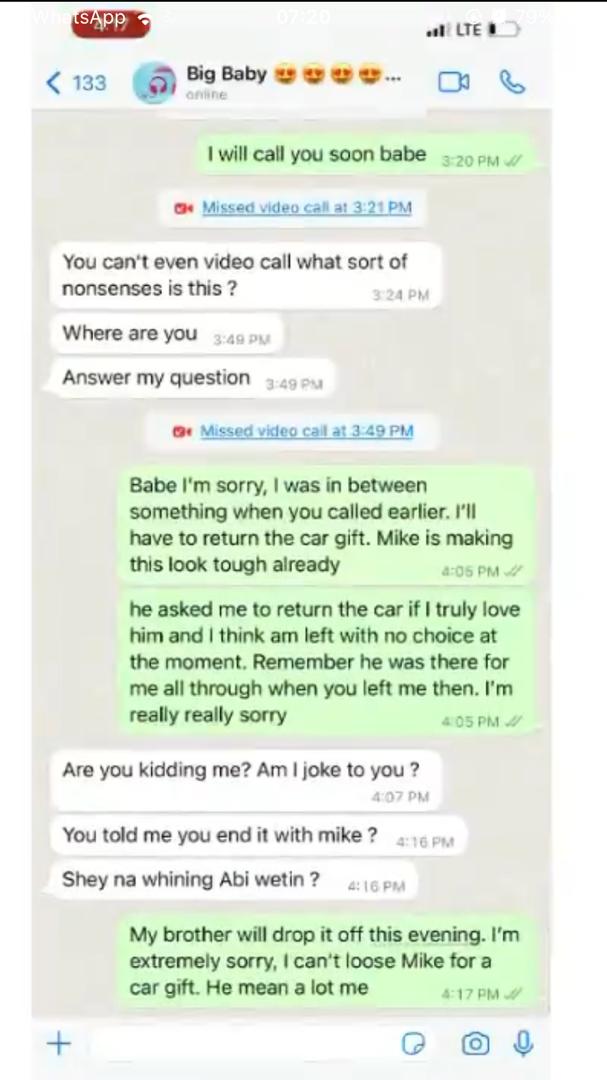Image resolution: width=607 pixels, height=1080 pixels.
Task: Open Big Baby's profile picture
Action: click(154, 83)
